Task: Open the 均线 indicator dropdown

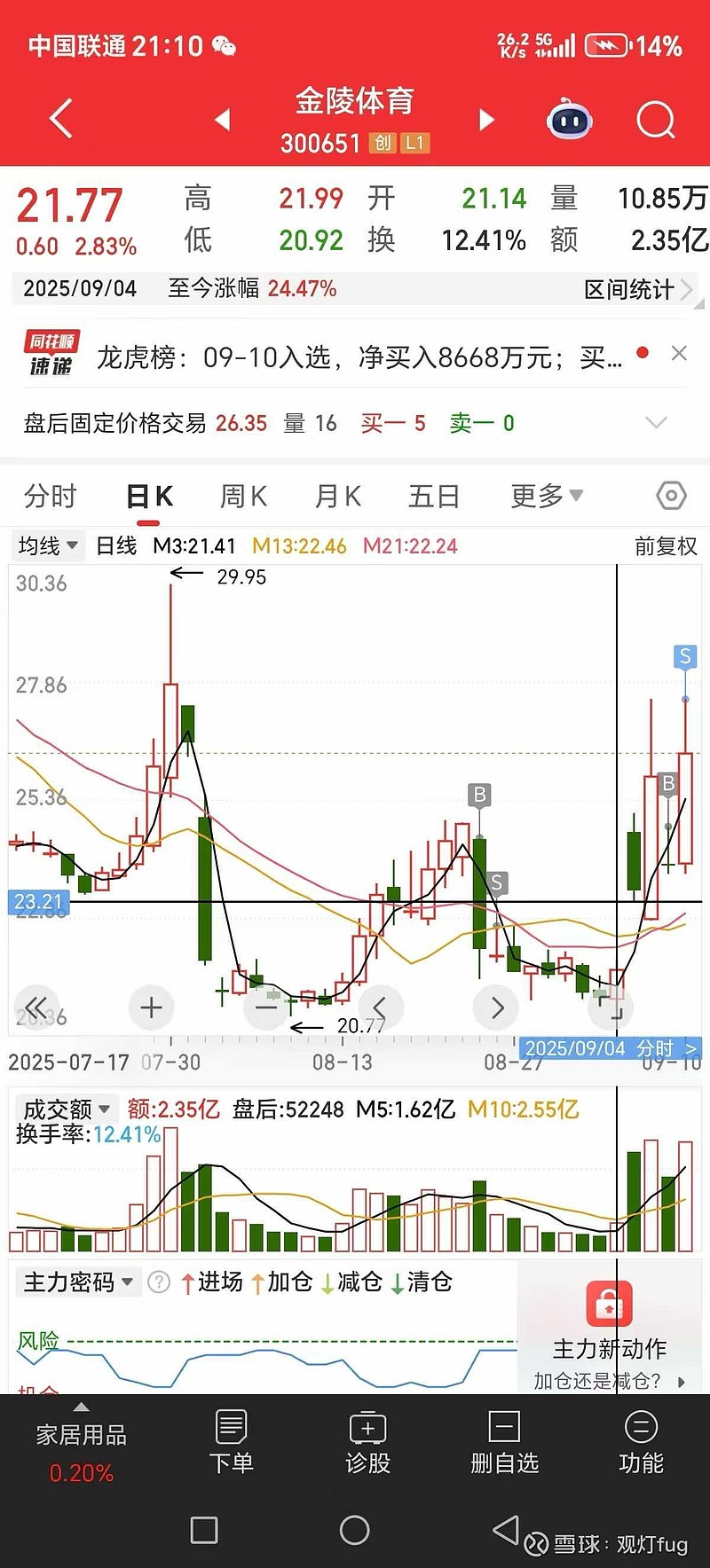Action: (48, 545)
